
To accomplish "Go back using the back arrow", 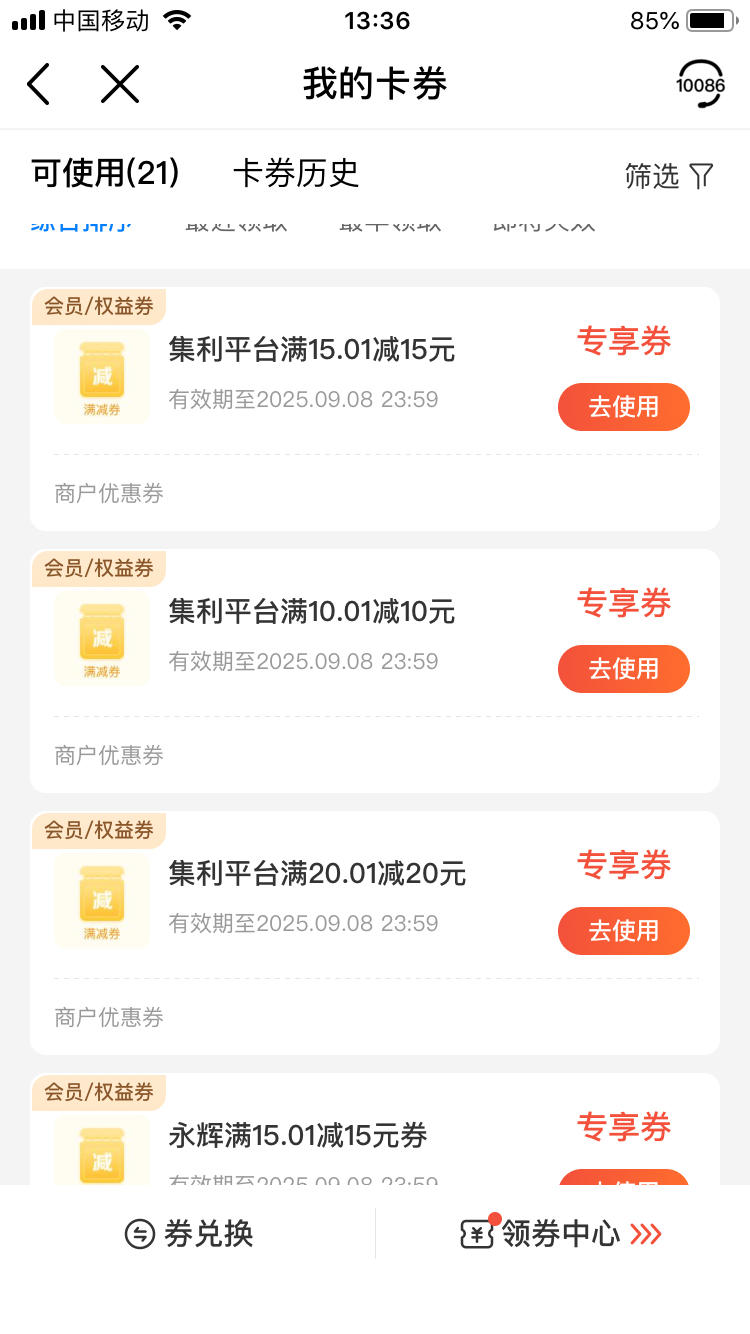I will pyautogui.click(x=38, y=84).
